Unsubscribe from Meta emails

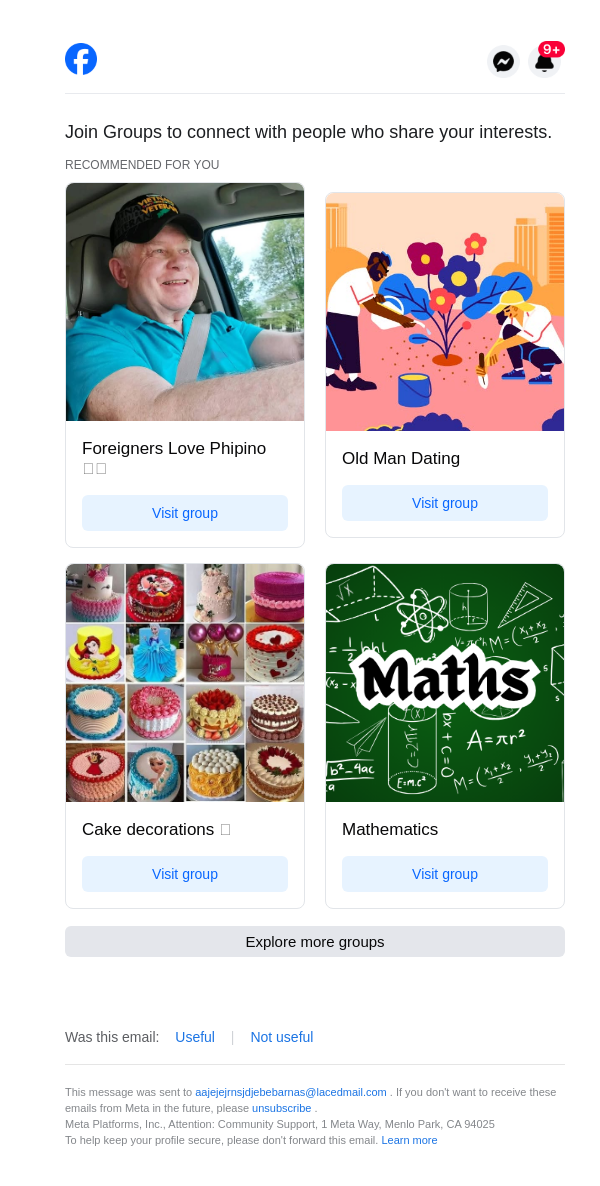281,1108
